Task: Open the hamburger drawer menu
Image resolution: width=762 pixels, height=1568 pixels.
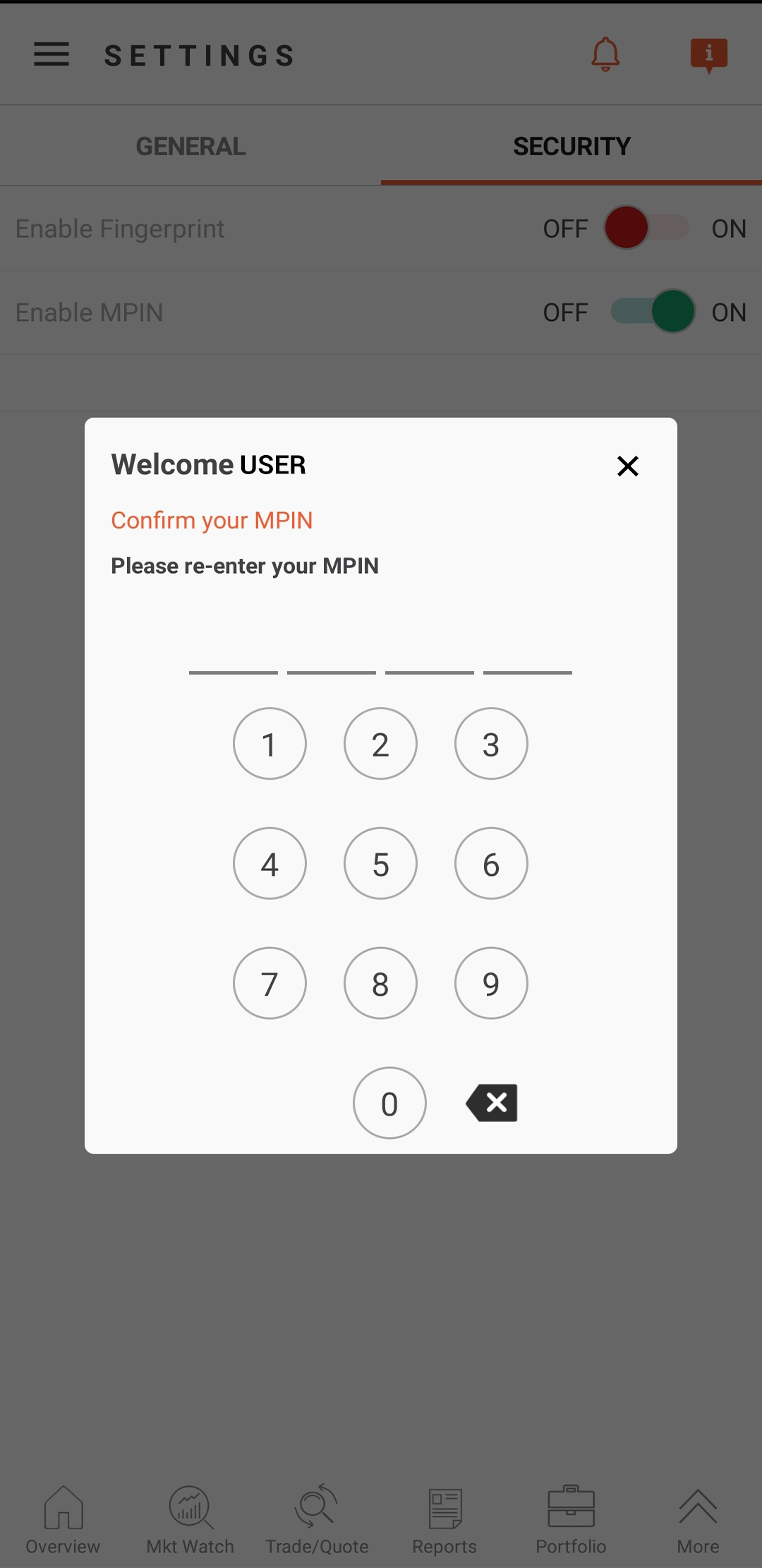Action: pyautogui.click(x=52, y=54)
